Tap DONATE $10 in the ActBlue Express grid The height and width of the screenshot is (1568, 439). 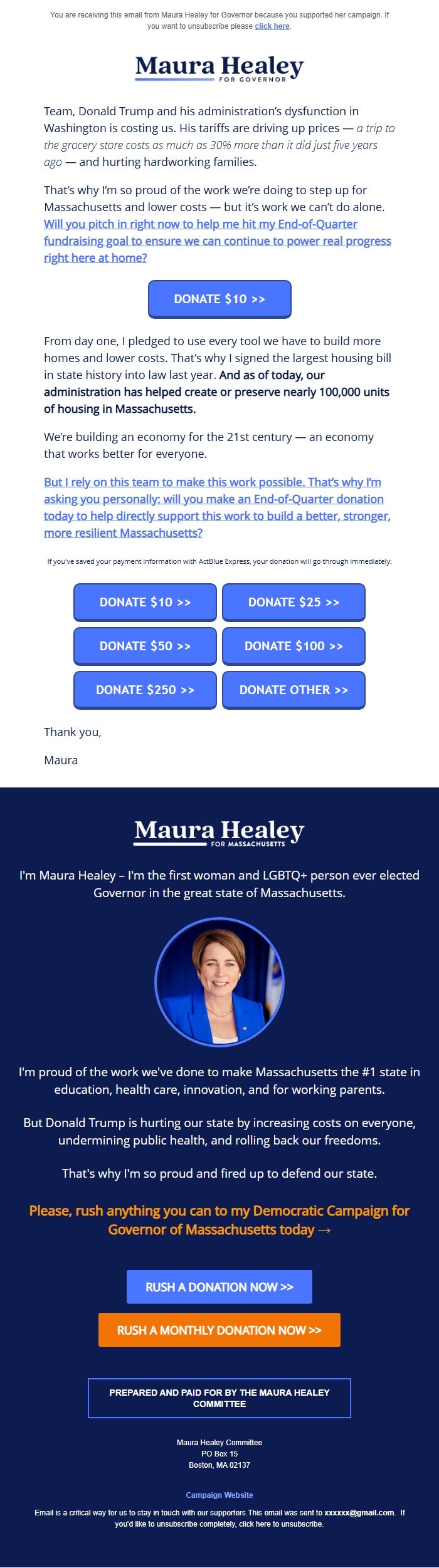[x=145, y=603]
